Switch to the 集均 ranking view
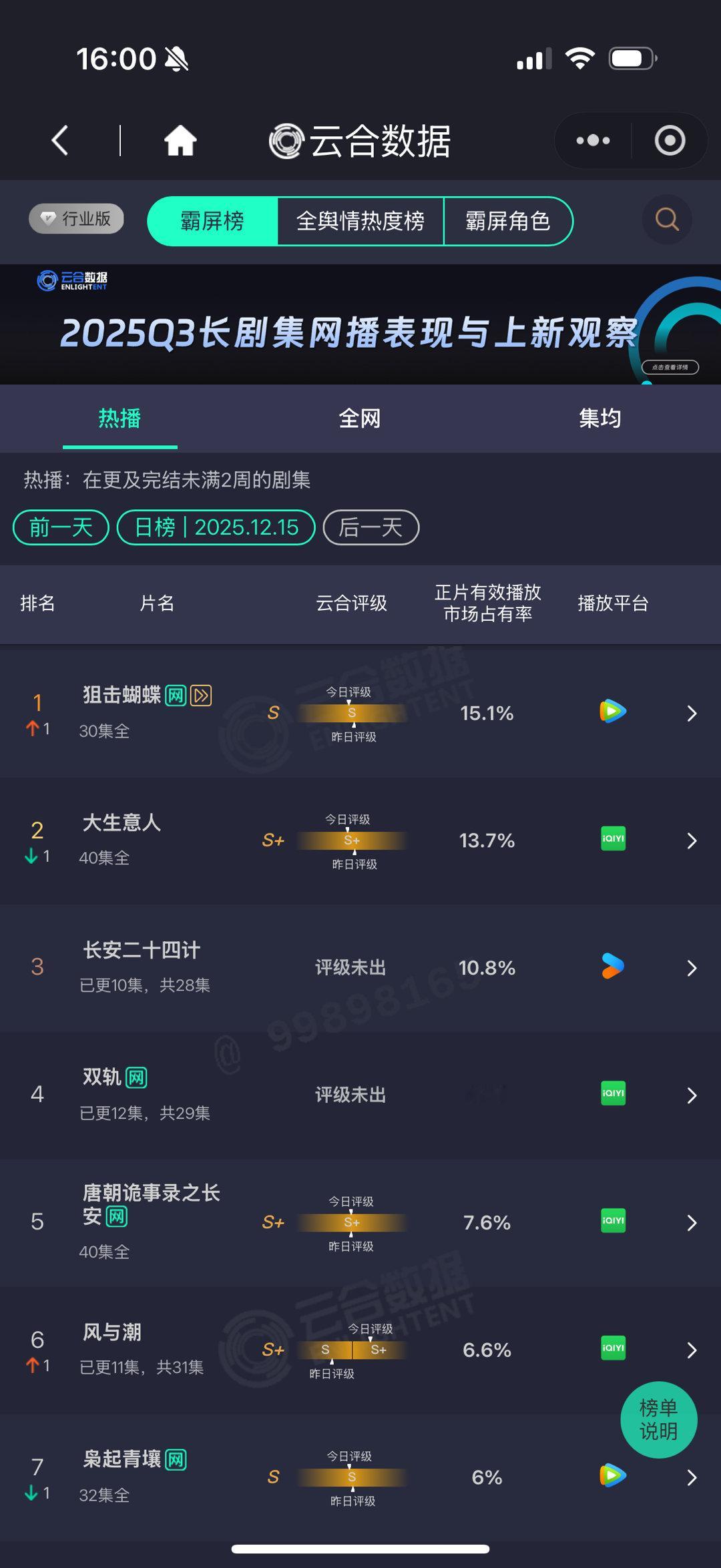 pyautogui.click(x=599, y=418)
